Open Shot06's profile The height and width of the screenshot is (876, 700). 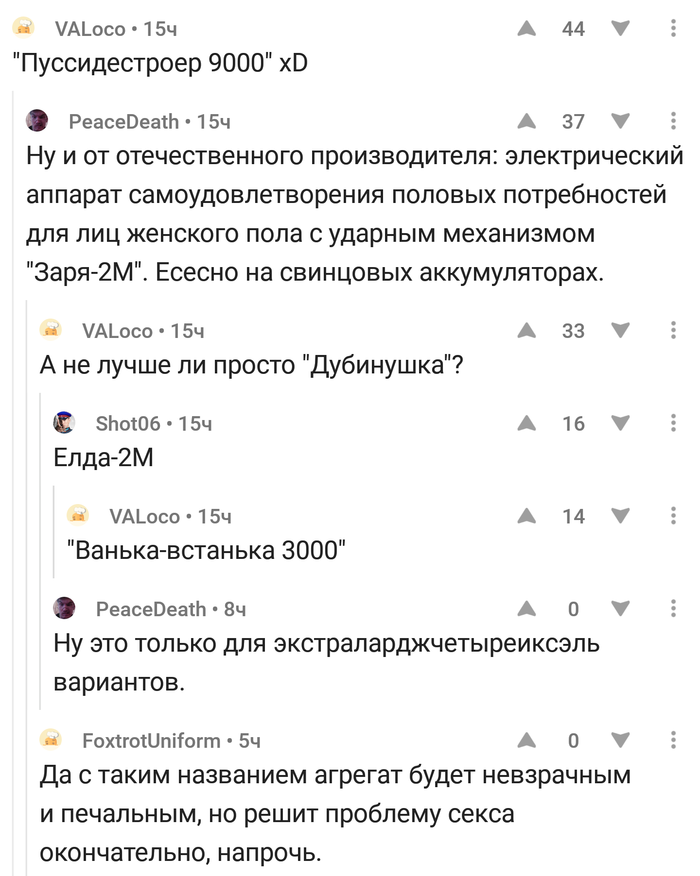pyautogui.click(x=127, y=423)
